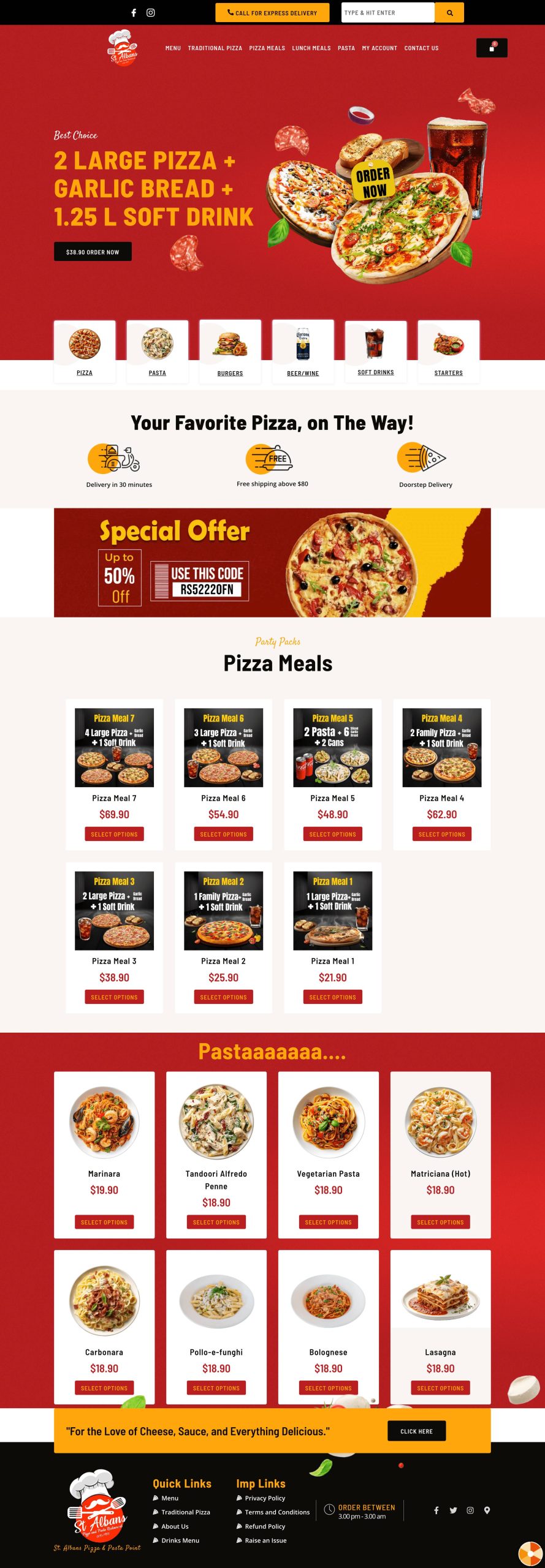Tap Click Here on the yellow banner

pos(416,1431)
